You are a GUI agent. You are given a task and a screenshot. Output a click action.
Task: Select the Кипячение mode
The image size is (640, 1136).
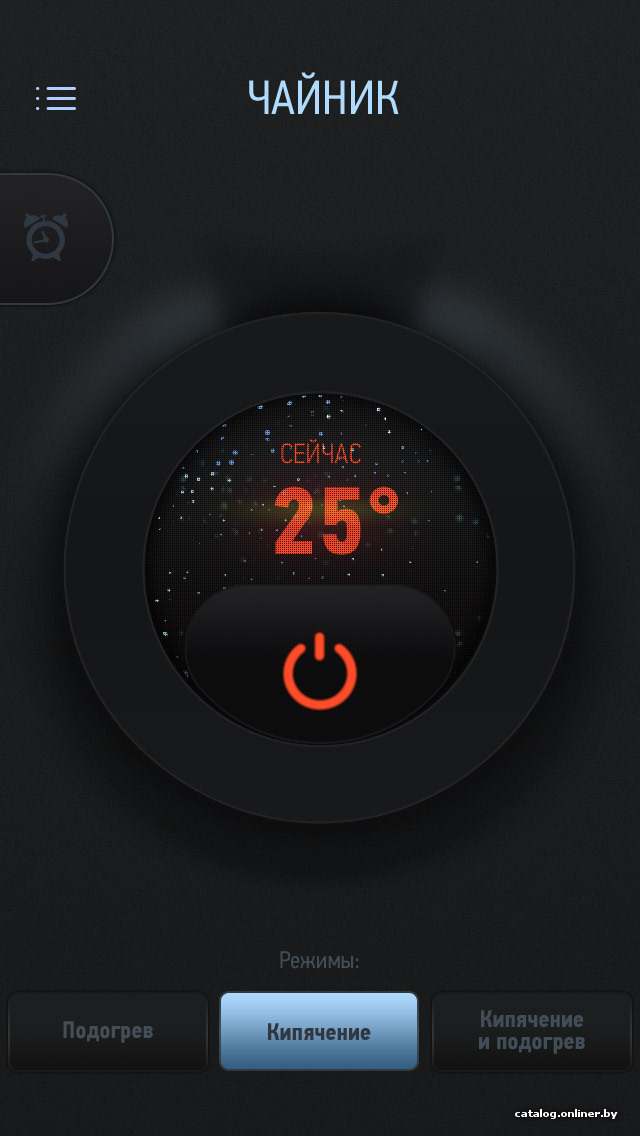[x=319, y=1031]
